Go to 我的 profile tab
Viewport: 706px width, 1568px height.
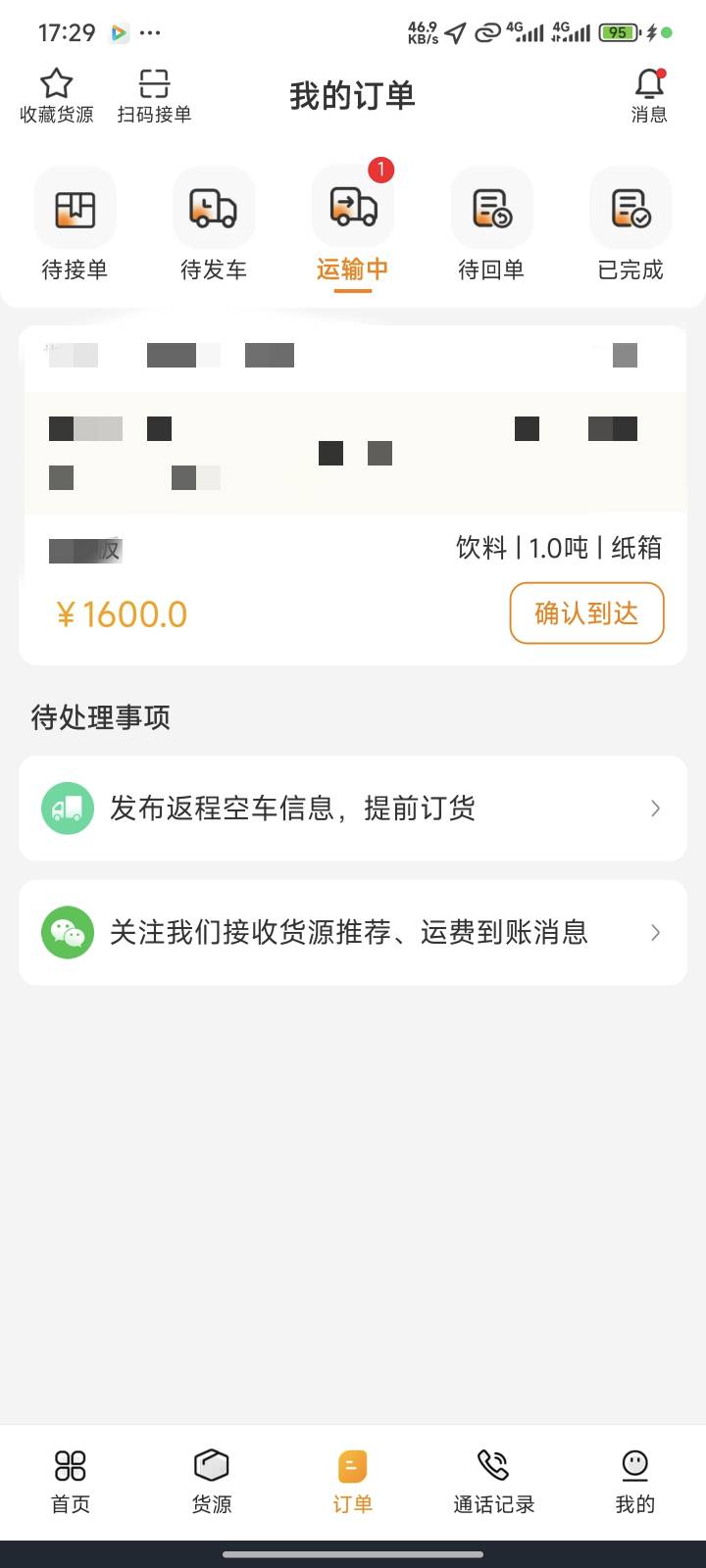coord(635,1482)
